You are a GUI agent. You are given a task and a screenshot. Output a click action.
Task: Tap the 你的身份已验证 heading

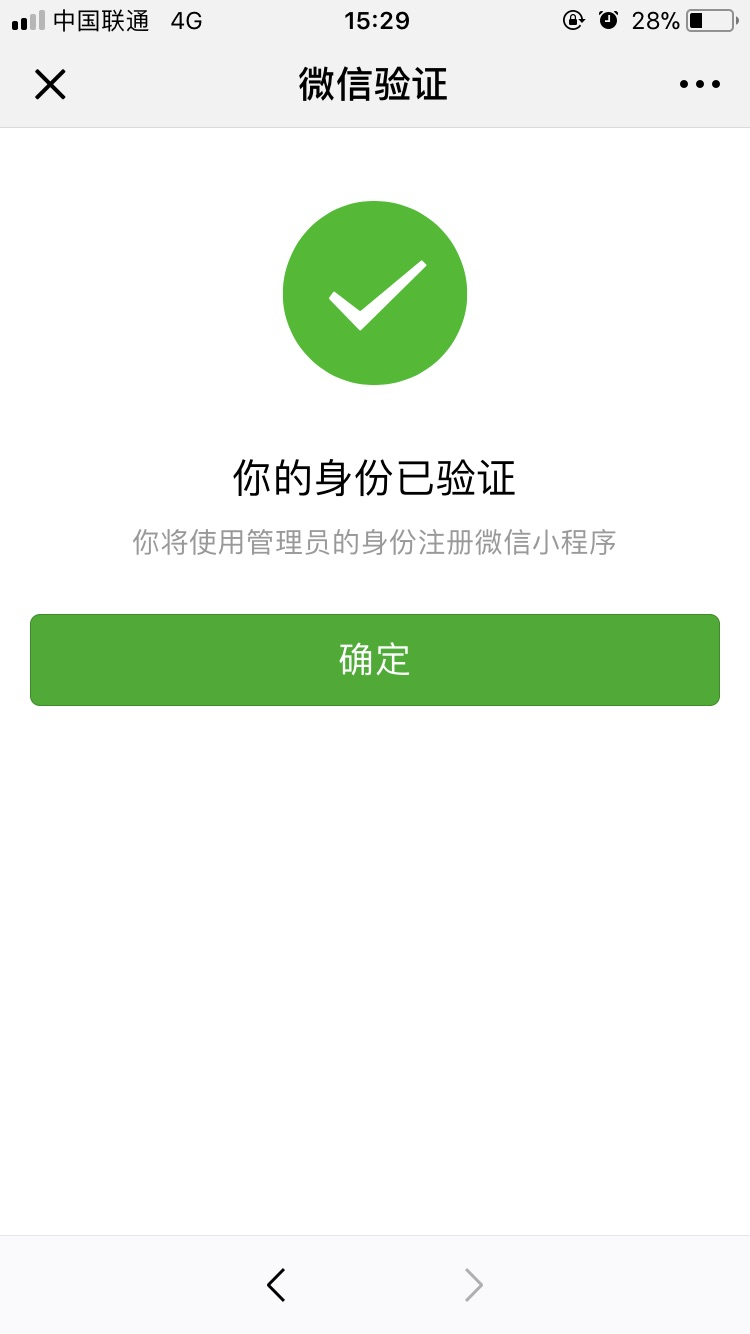[x=375, y=479]
